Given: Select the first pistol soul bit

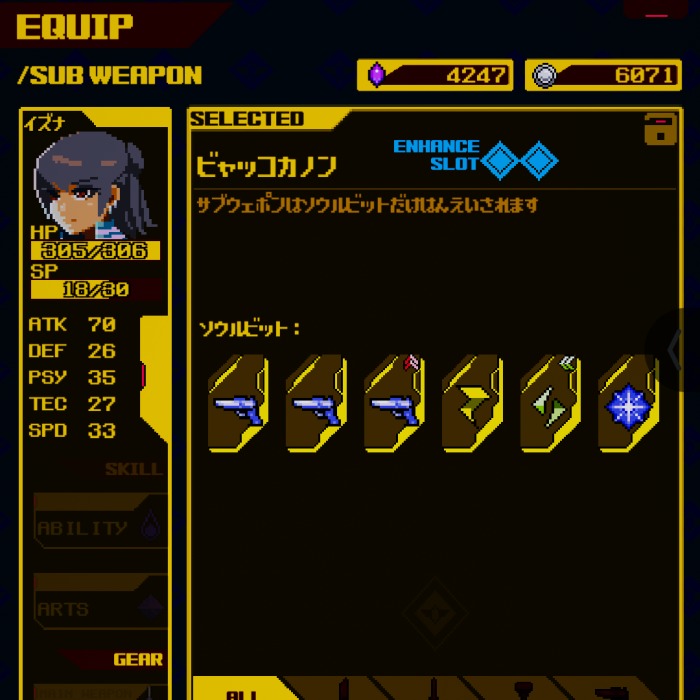Looking at the screenshot, I should point(237,404).
